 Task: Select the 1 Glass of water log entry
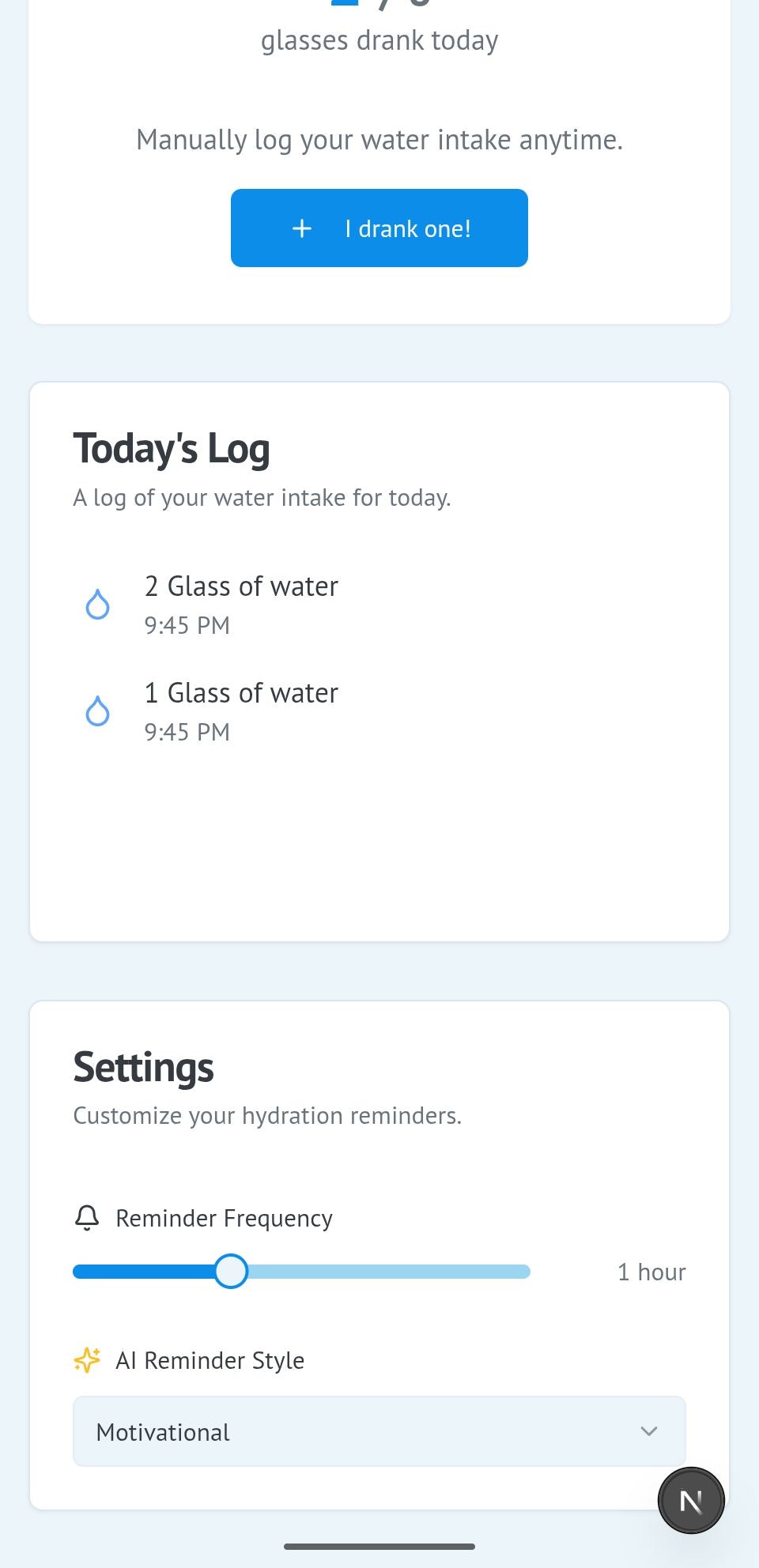click(241, 693)
